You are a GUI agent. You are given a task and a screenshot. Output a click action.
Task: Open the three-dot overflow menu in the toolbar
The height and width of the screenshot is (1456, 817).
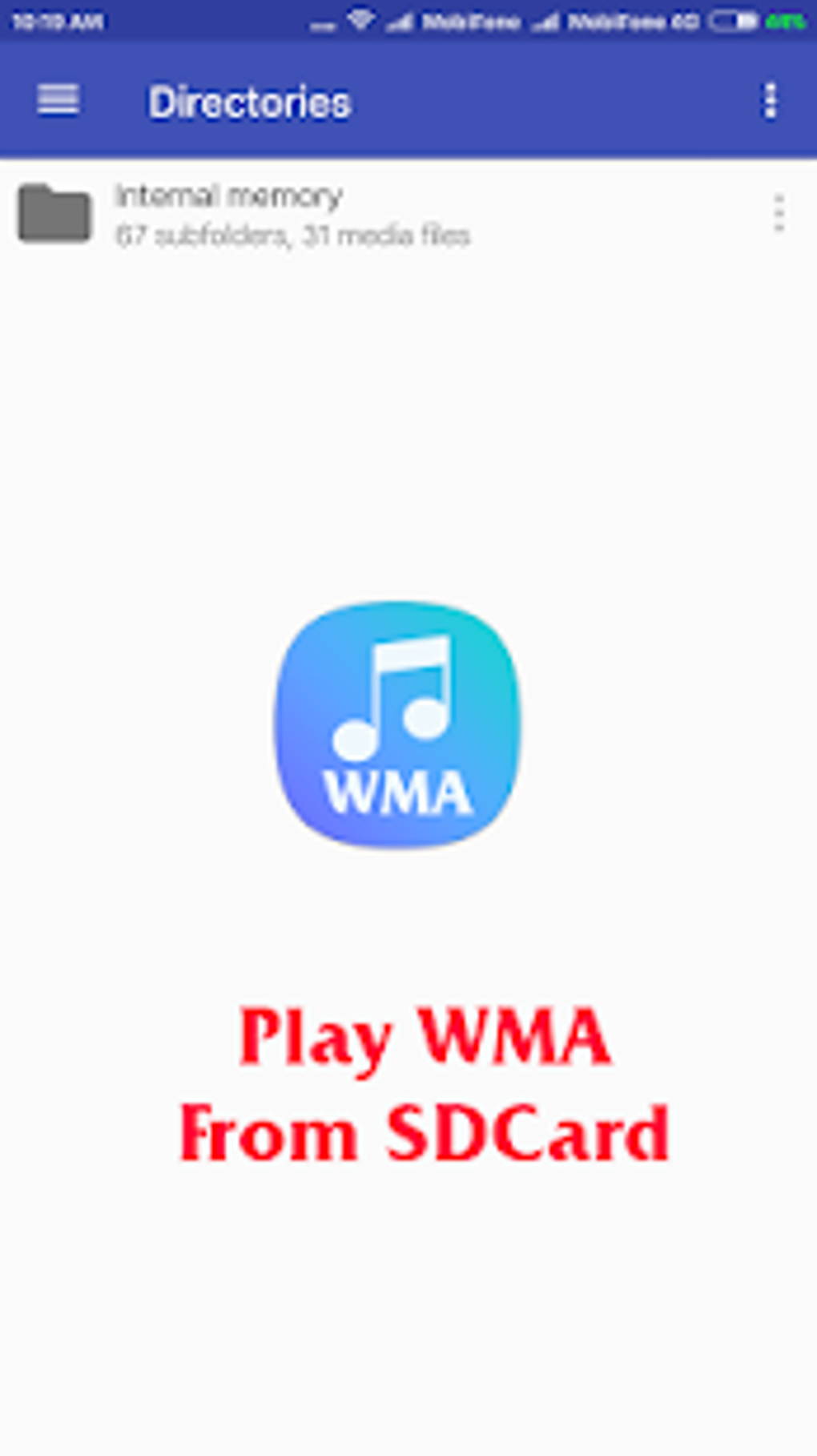click(x=771, y=99)
